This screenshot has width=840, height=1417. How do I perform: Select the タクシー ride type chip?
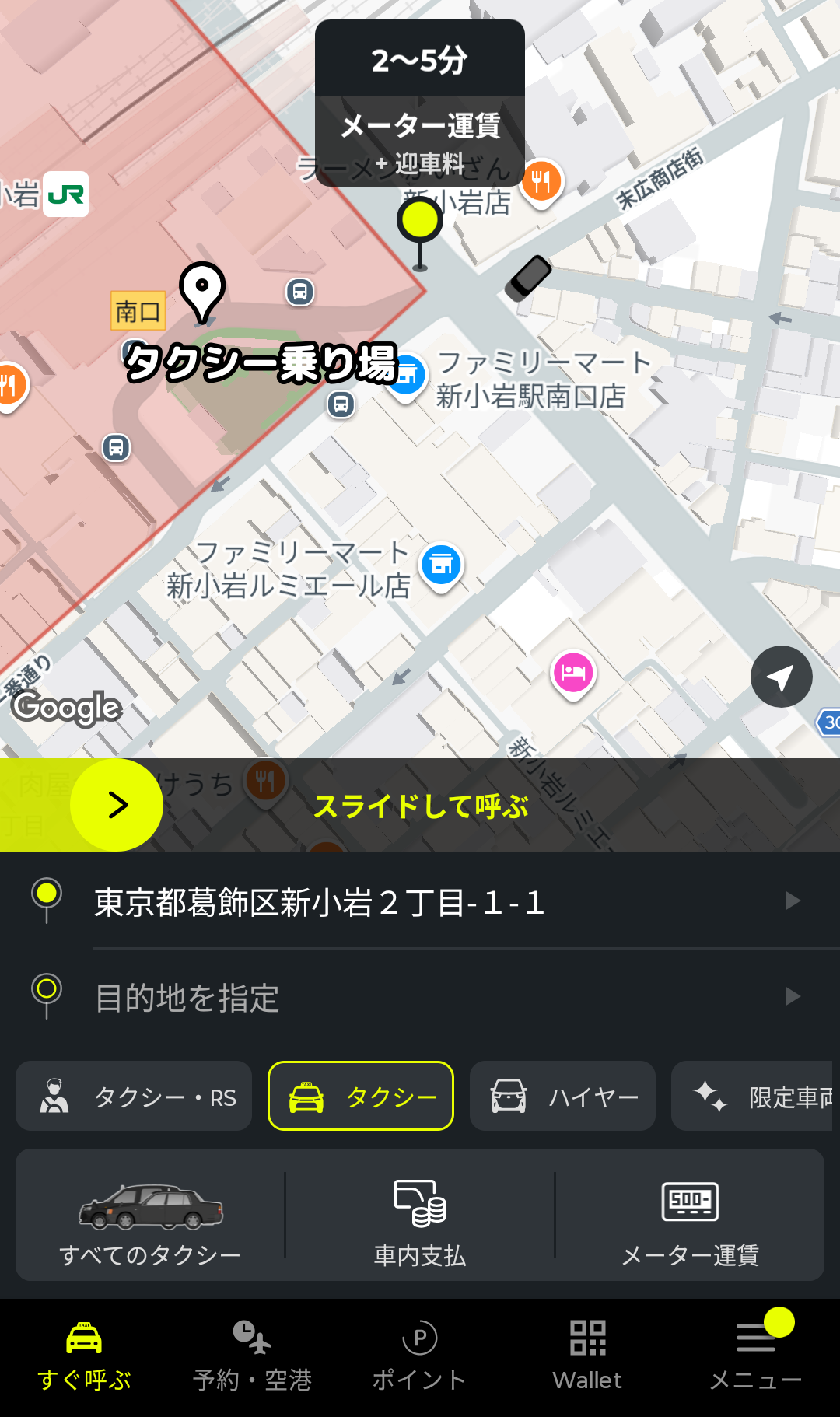[x=361, y=1097]
